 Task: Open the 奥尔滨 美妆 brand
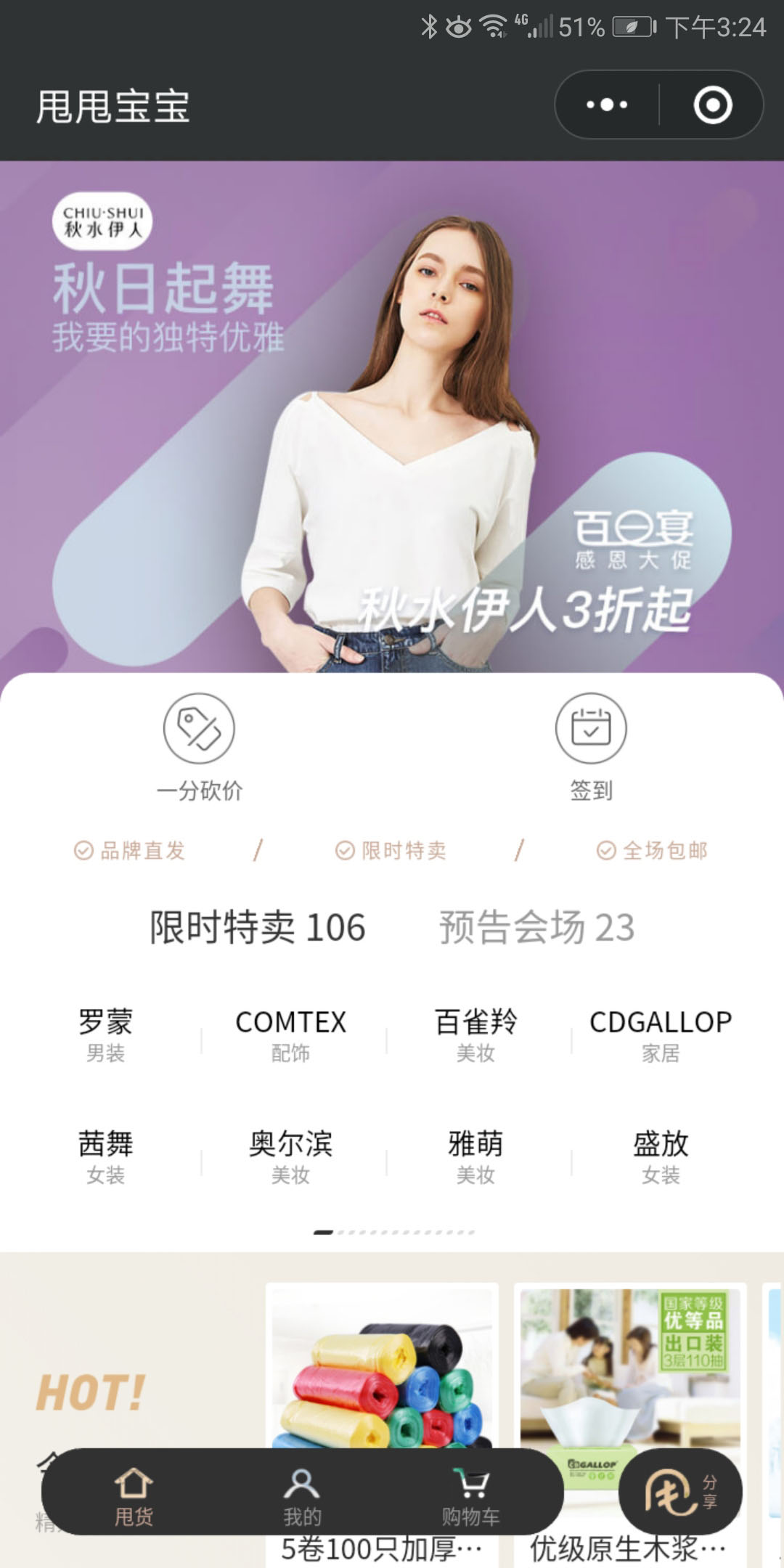tap(291, 1156)
